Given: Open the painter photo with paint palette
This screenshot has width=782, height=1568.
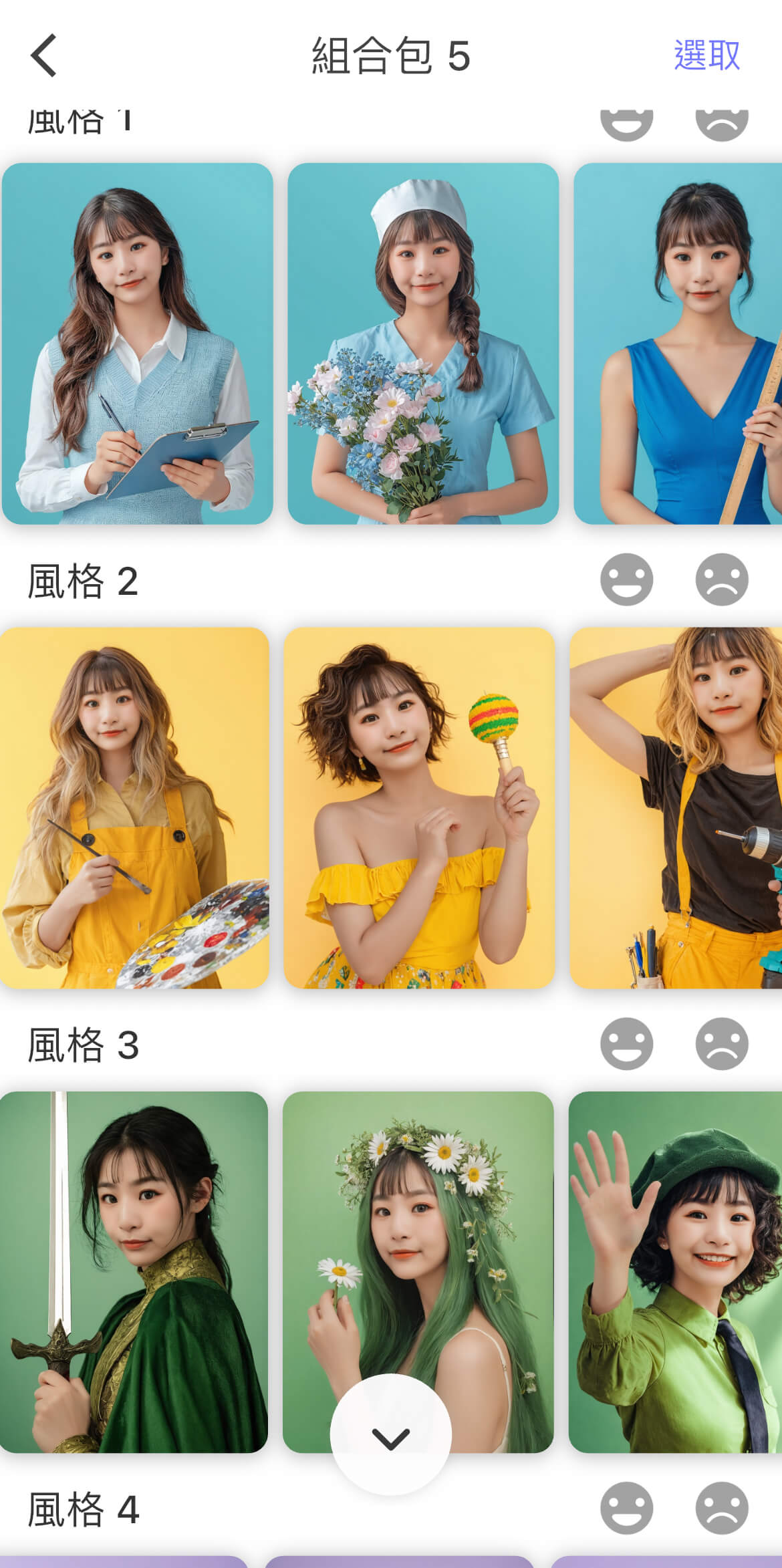Looking at the screenshot, I should click(x=134, y=807).
